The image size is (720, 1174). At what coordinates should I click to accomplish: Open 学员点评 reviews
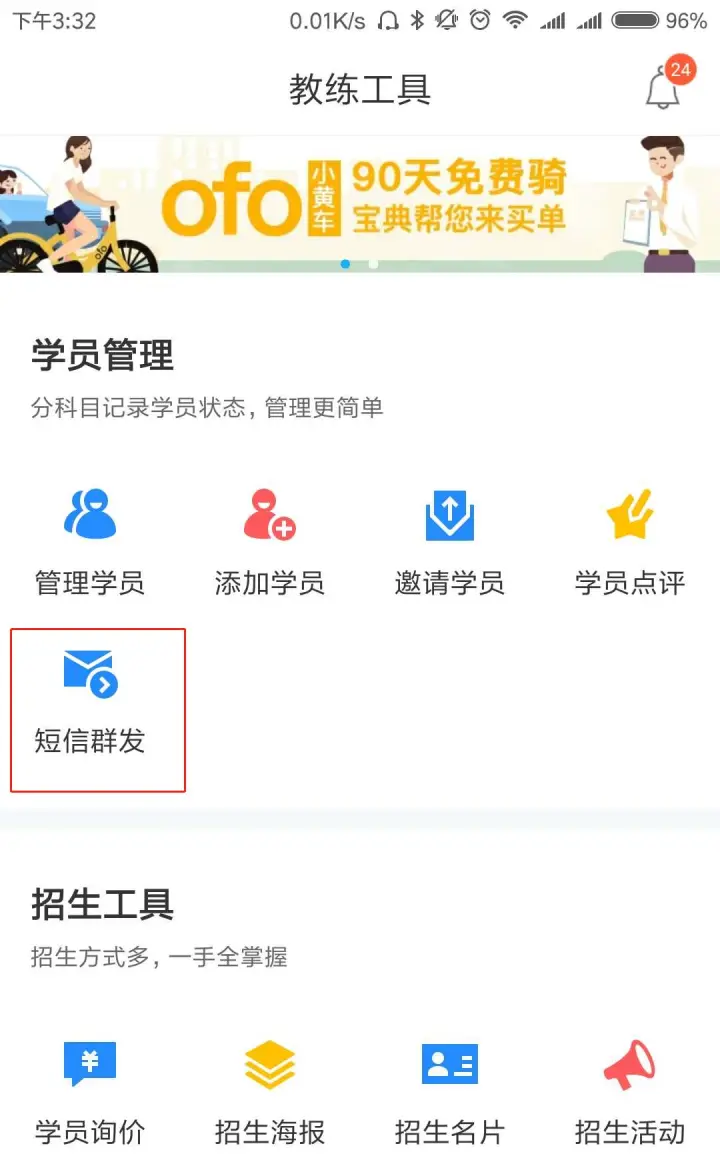coord(630,540)
